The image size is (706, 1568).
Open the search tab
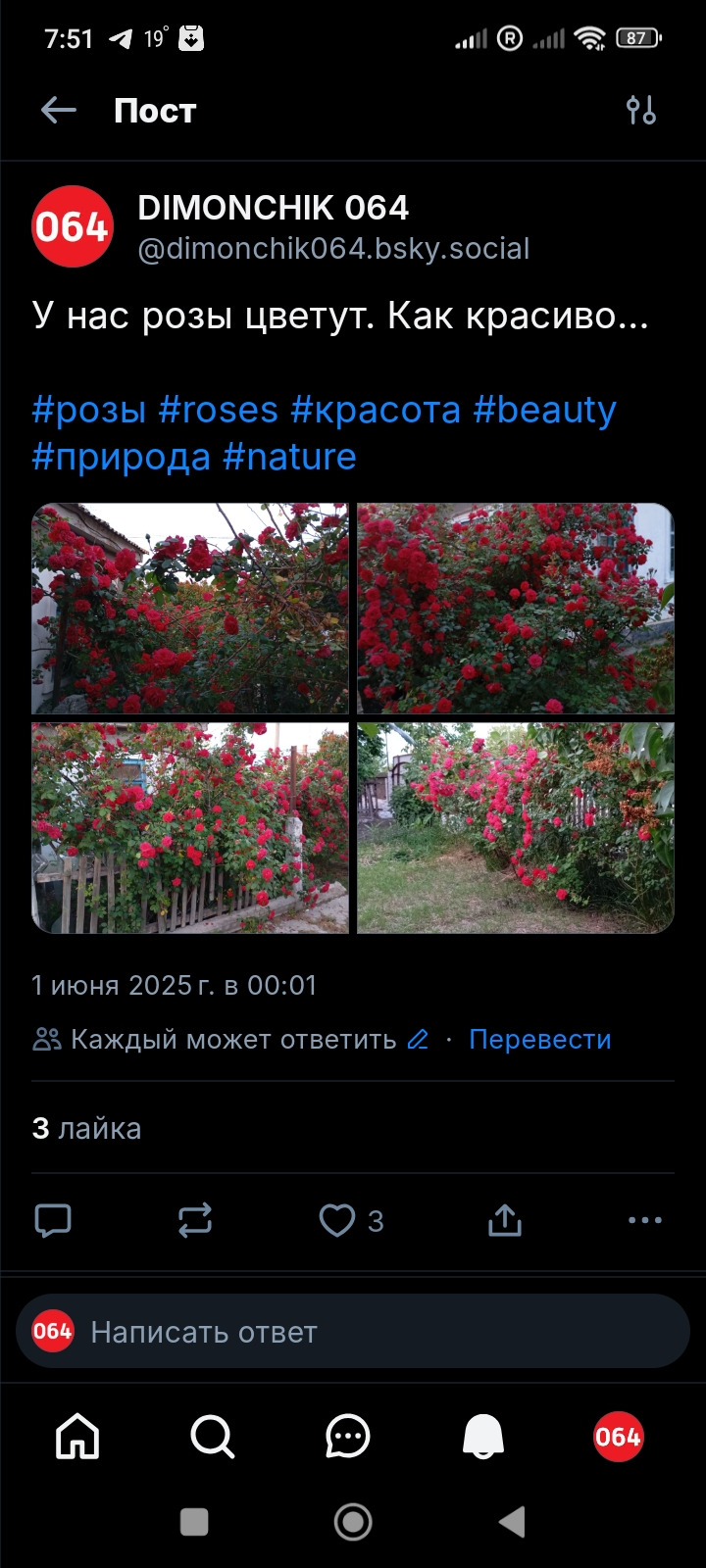point(212,1438)
